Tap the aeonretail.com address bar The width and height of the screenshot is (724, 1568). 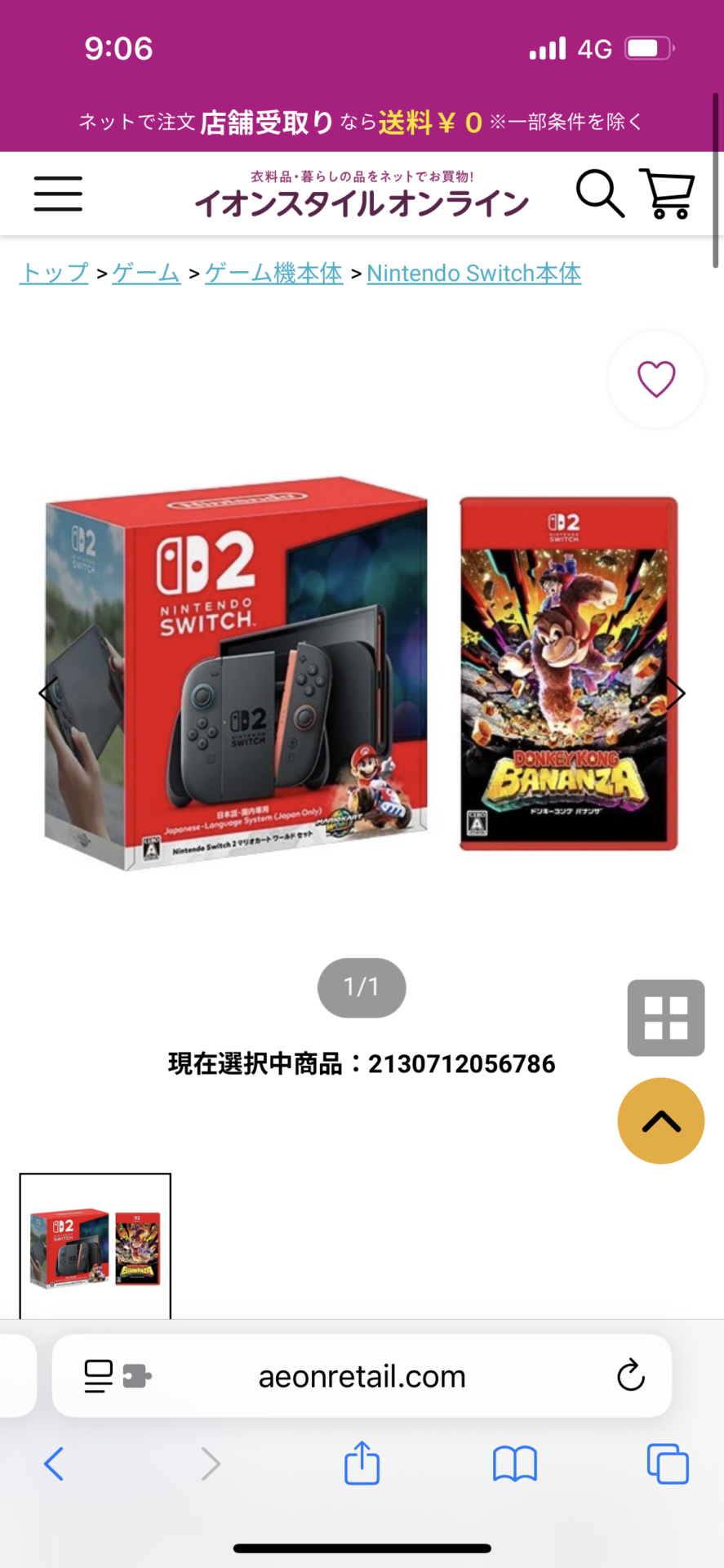(x=362, y=1376)
